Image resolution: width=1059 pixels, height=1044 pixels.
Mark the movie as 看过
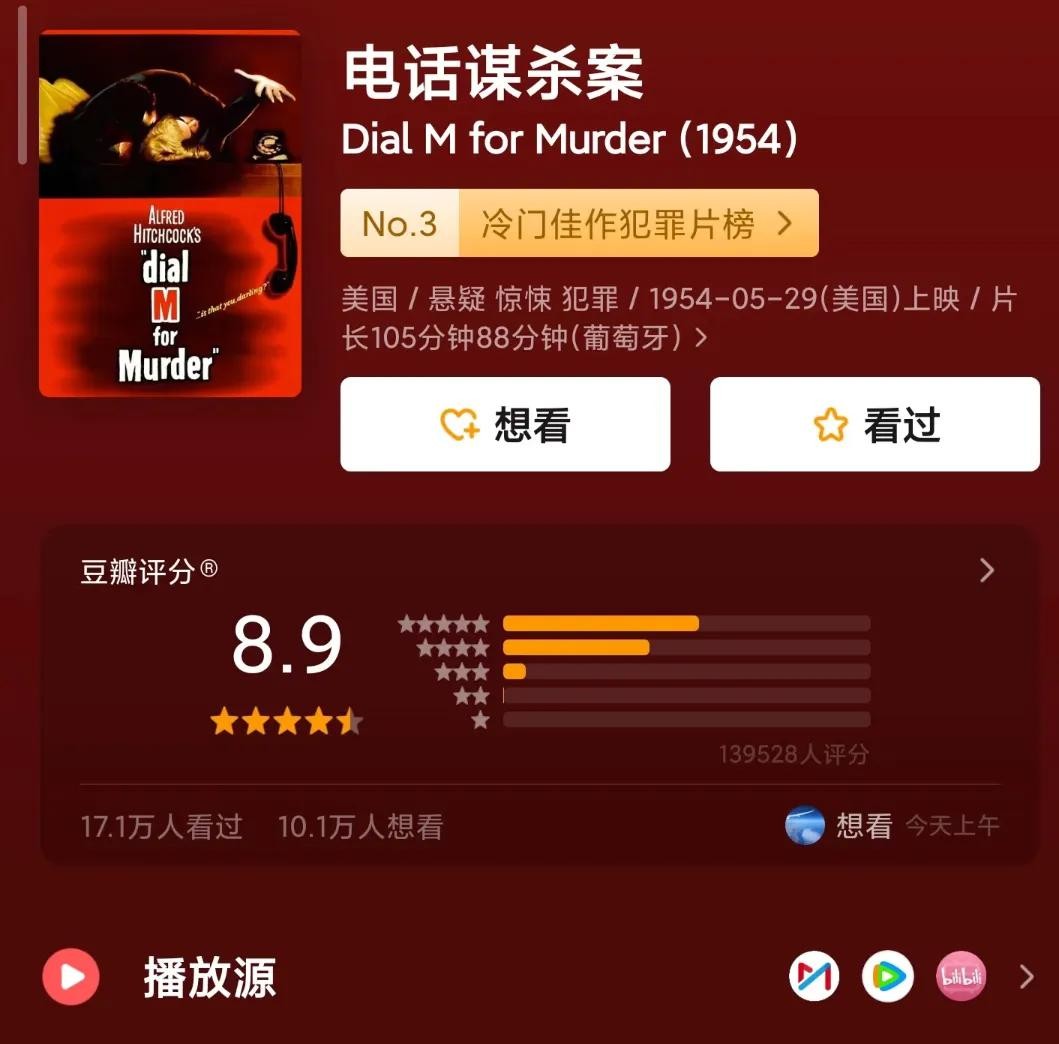pyautogui.click(x=875, y=425)
